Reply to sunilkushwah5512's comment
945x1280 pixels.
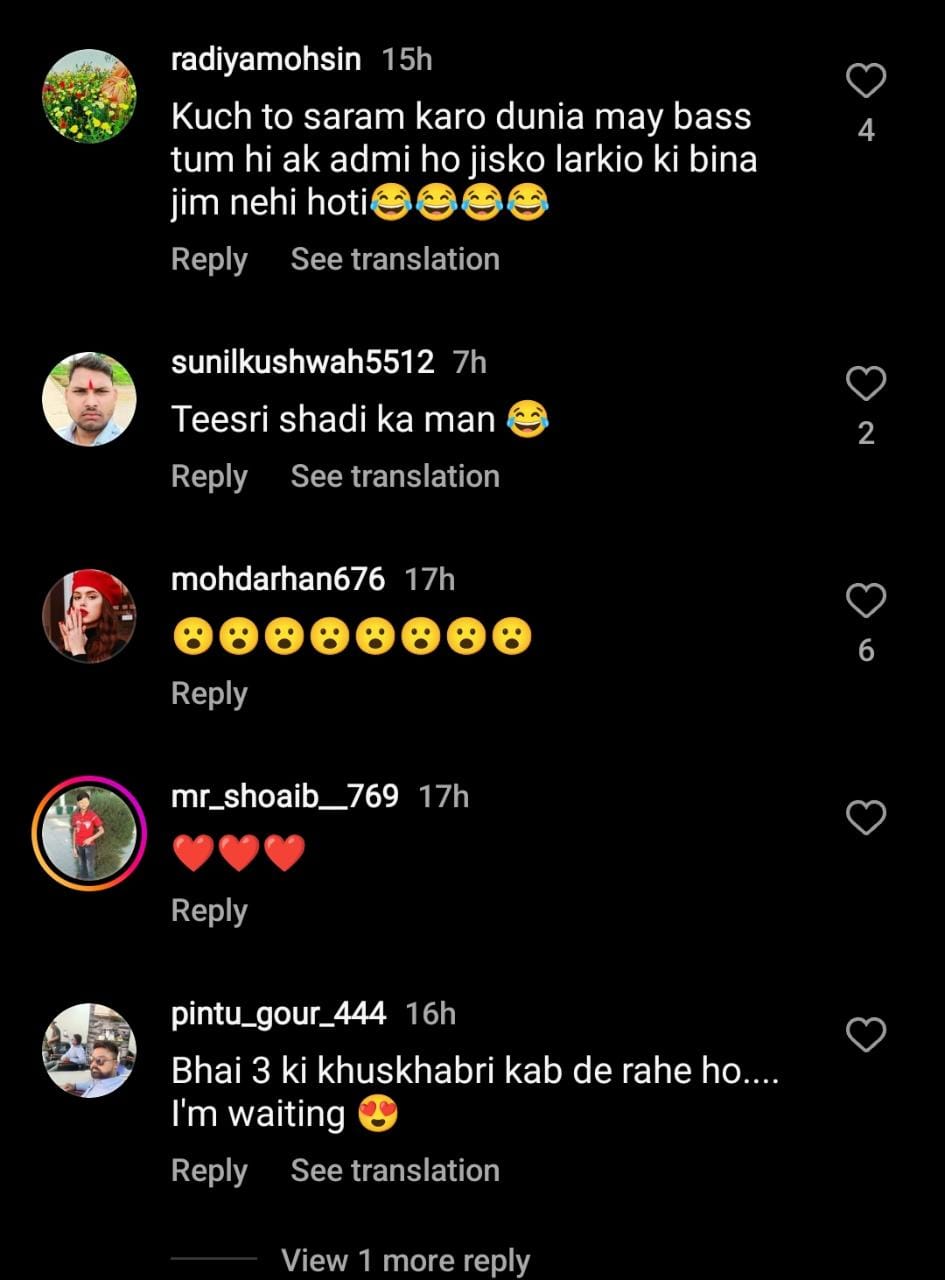click(209, 476)
